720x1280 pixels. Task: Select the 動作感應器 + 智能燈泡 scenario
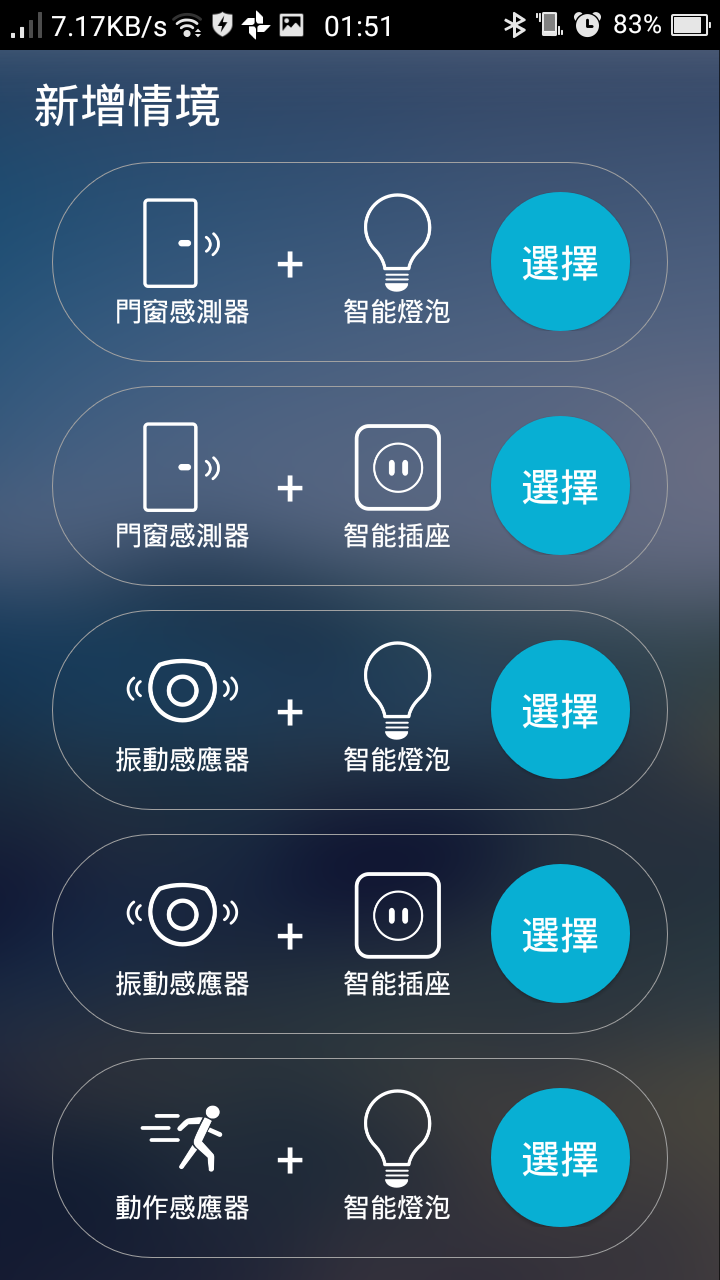tap(560, 1158)
